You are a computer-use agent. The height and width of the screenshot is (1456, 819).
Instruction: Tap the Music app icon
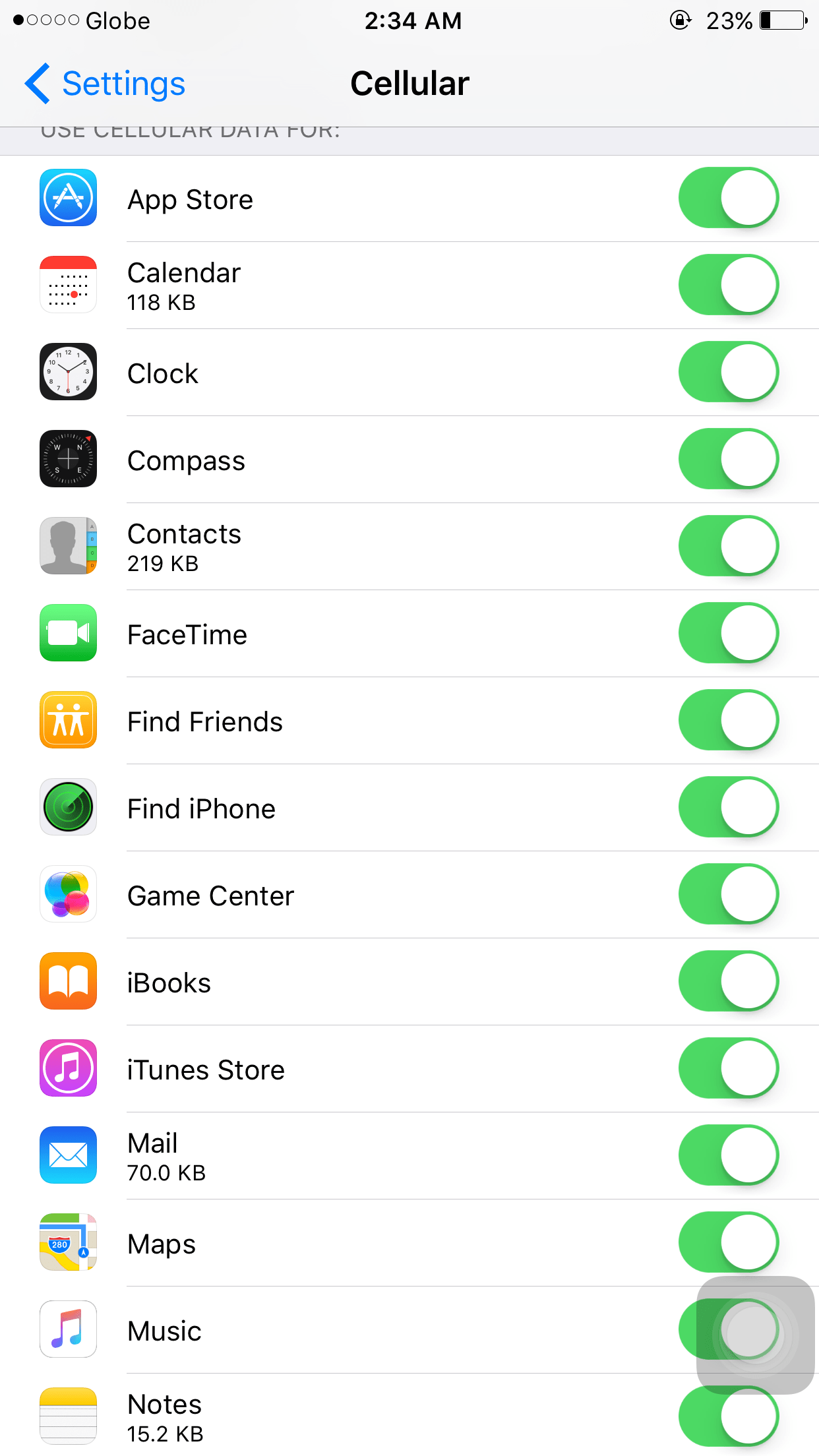tap(68, 1329)
